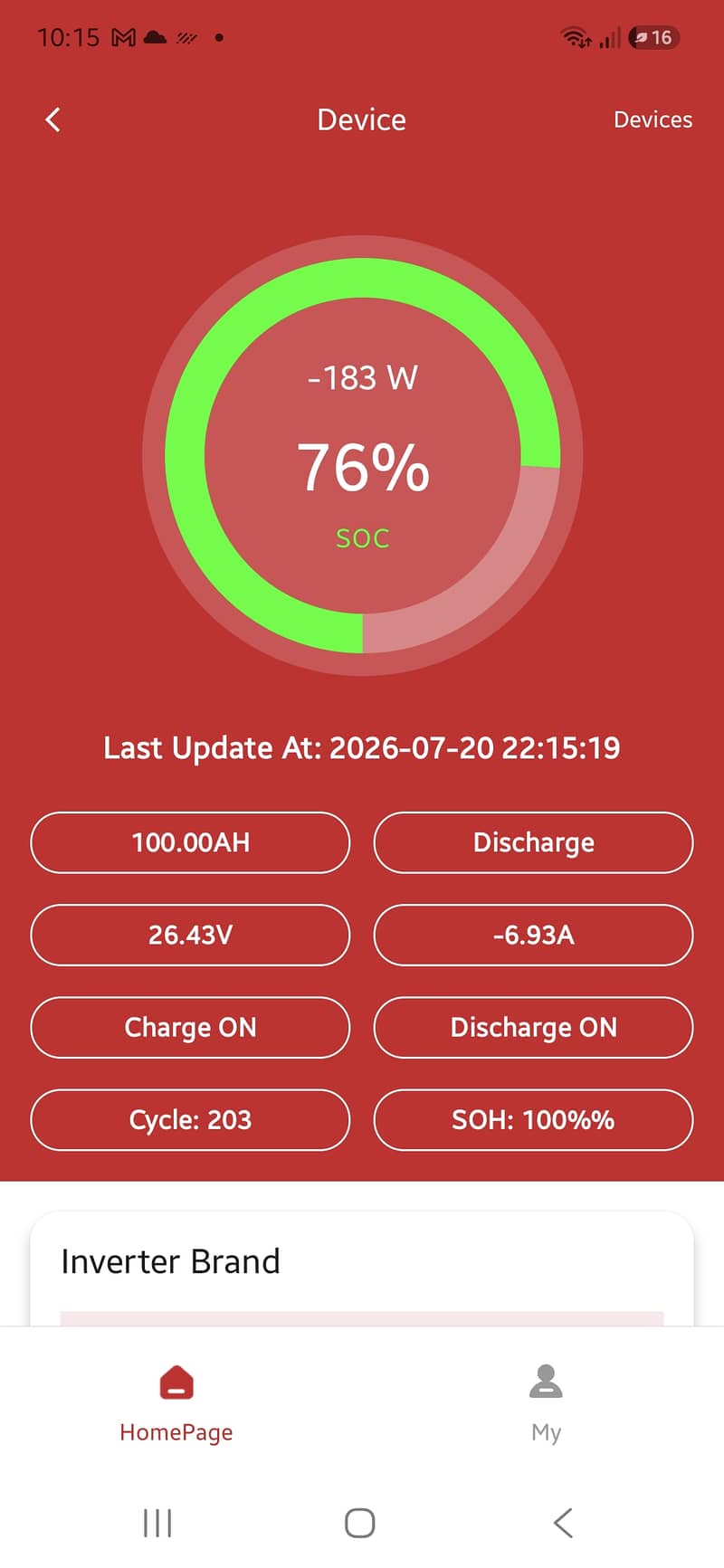Switch to the My tab
Screen dimensions: 724x1568
(x=546, y=1403)
